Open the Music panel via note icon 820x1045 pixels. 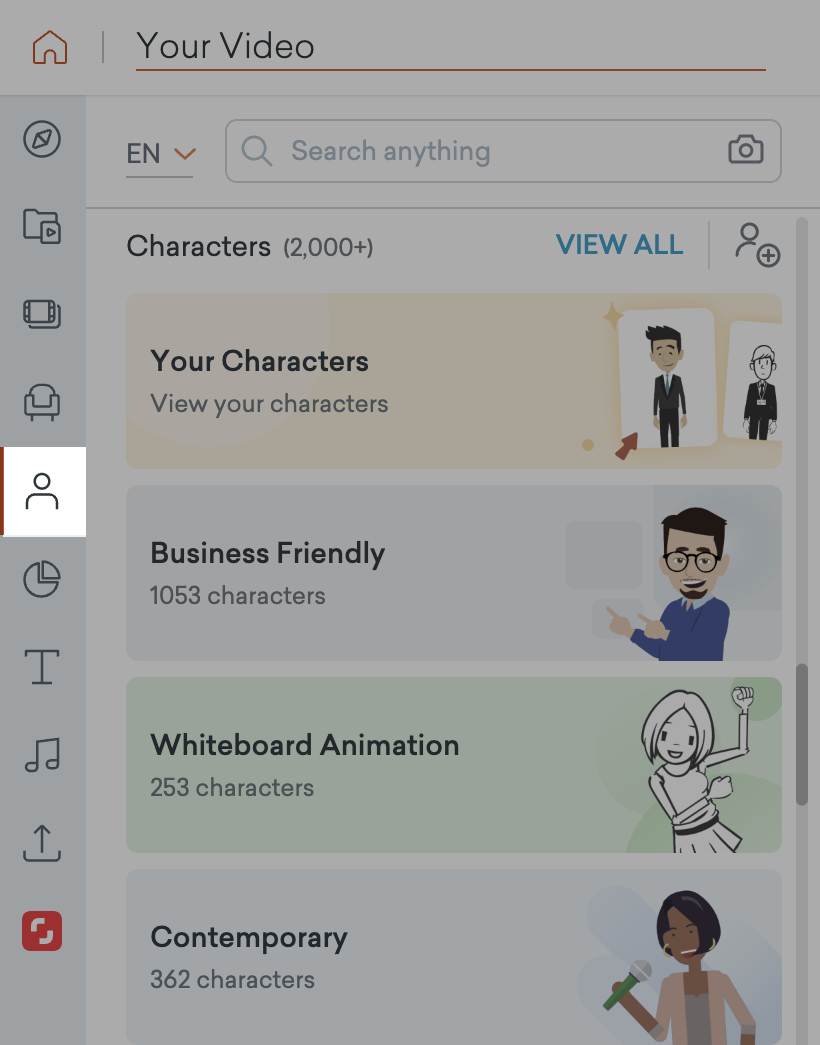[42, 755]
